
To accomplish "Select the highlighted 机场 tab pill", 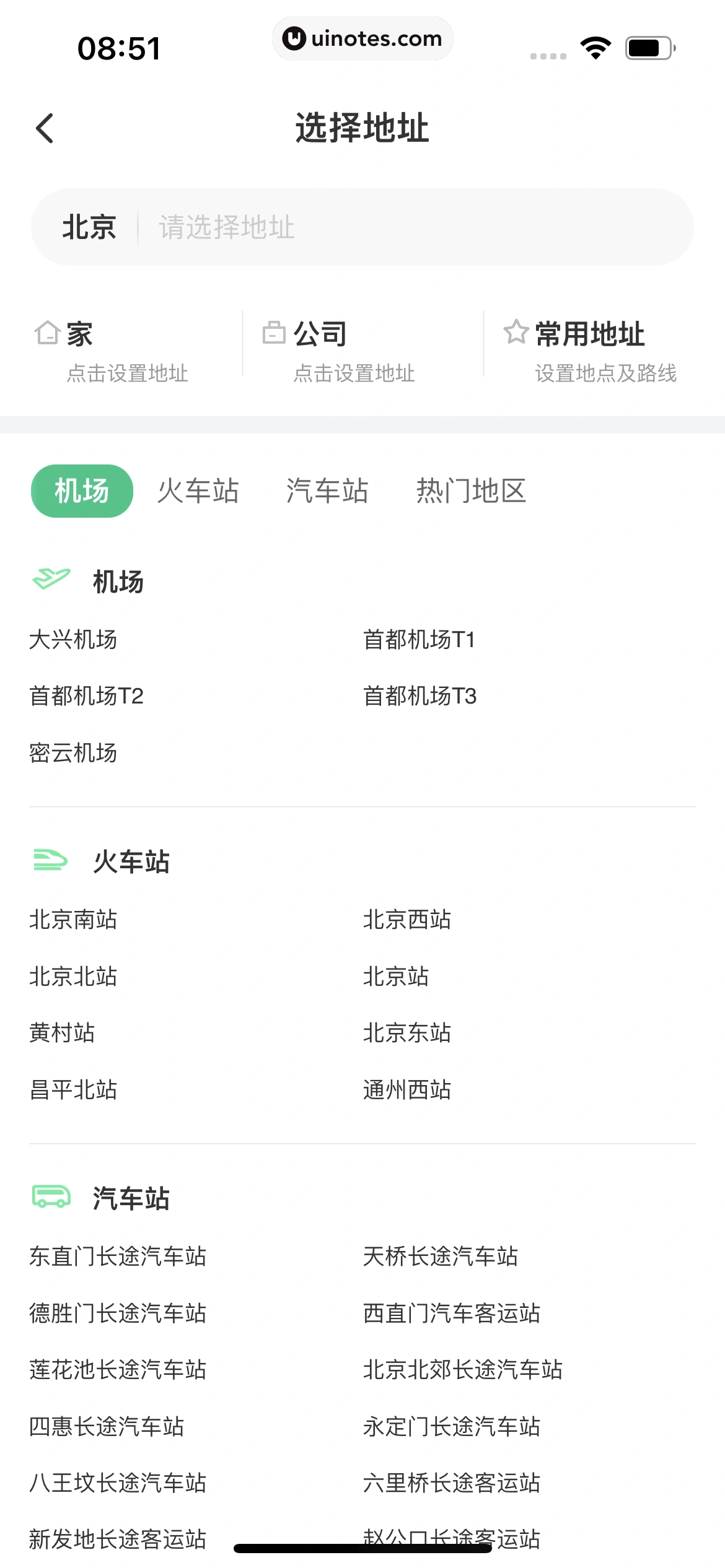I will click(x=81, y=490).
